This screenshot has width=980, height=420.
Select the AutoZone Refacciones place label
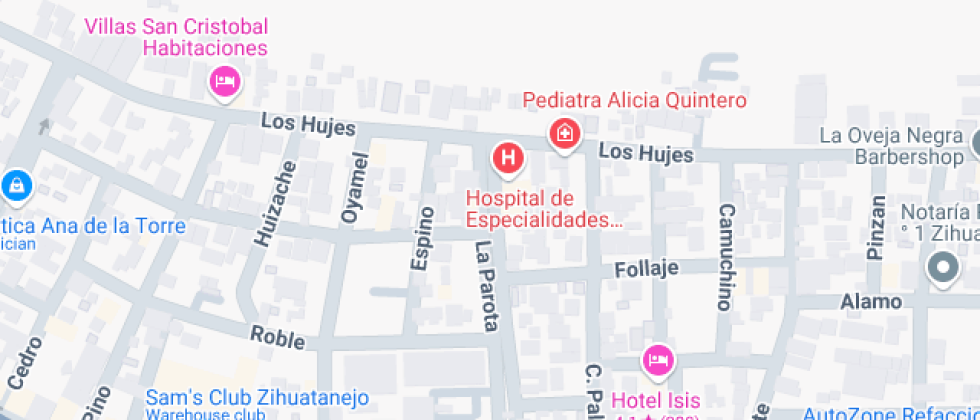coord(890,413)
